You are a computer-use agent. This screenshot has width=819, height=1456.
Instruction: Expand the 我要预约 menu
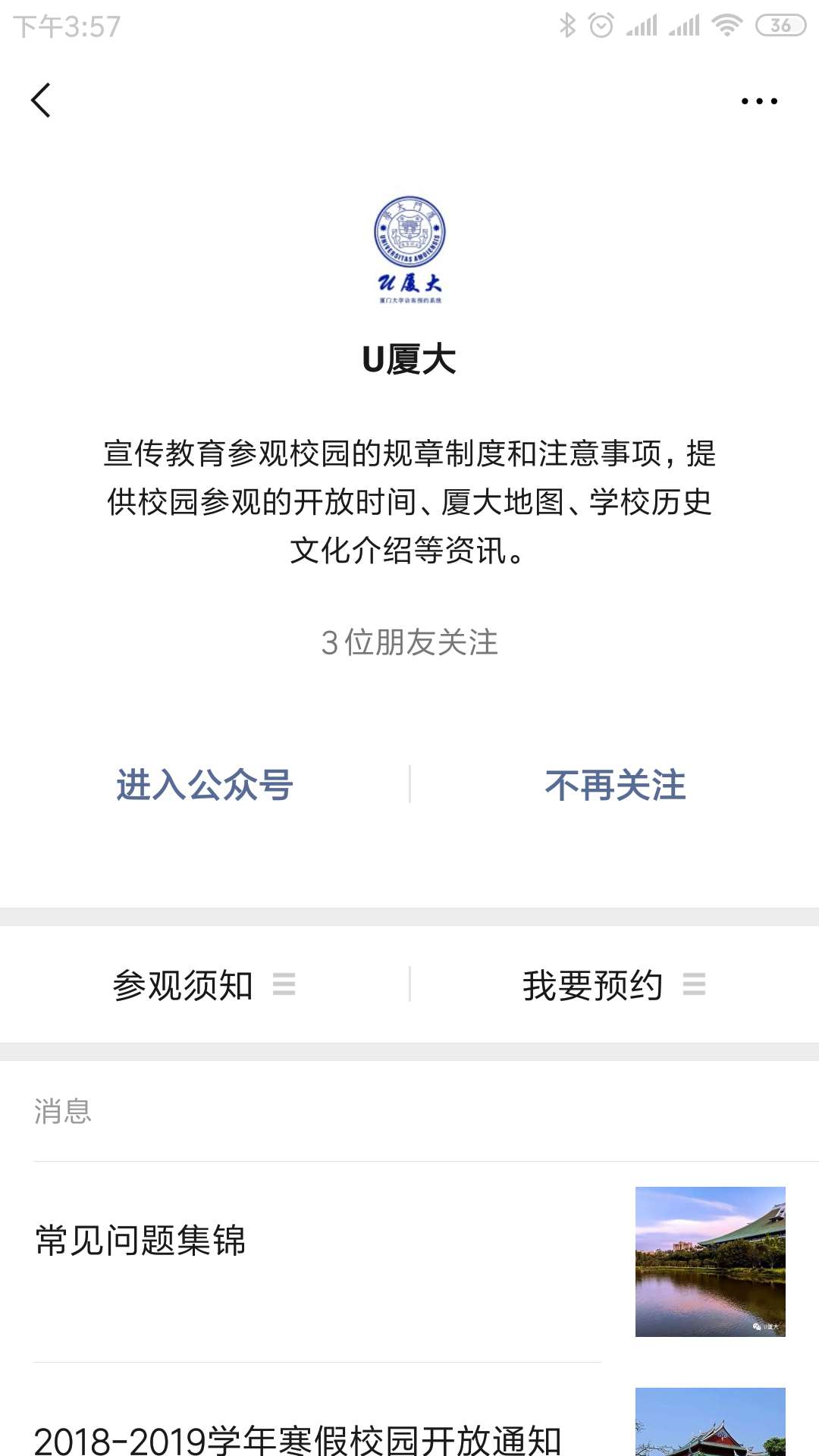pos(613,985)
